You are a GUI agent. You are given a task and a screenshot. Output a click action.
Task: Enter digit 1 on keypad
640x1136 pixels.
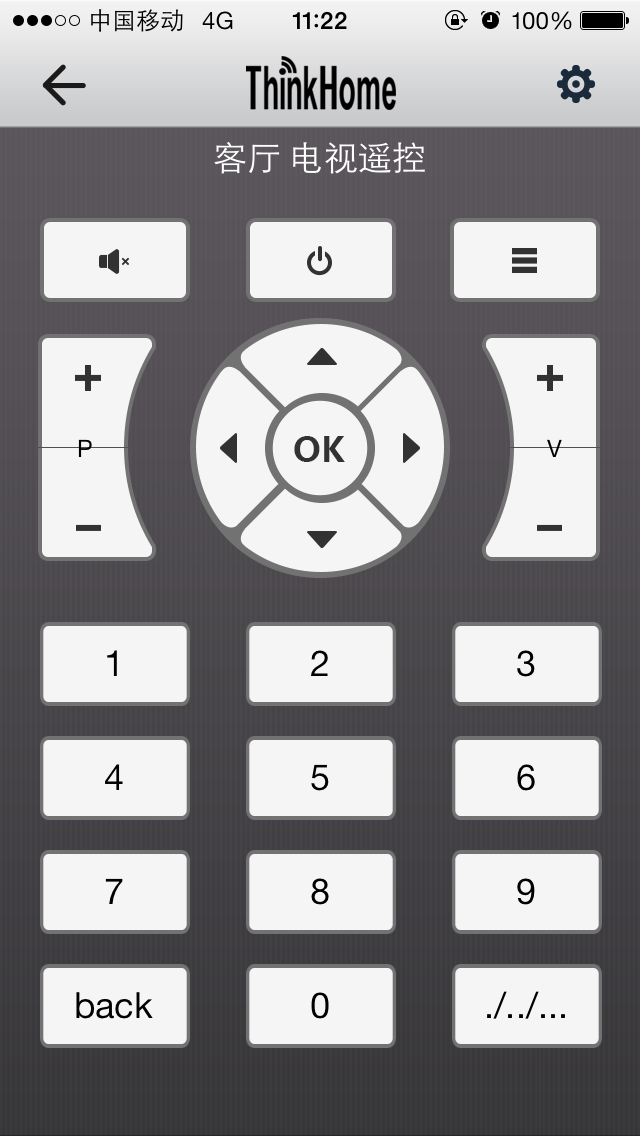[x=114, y=664]
